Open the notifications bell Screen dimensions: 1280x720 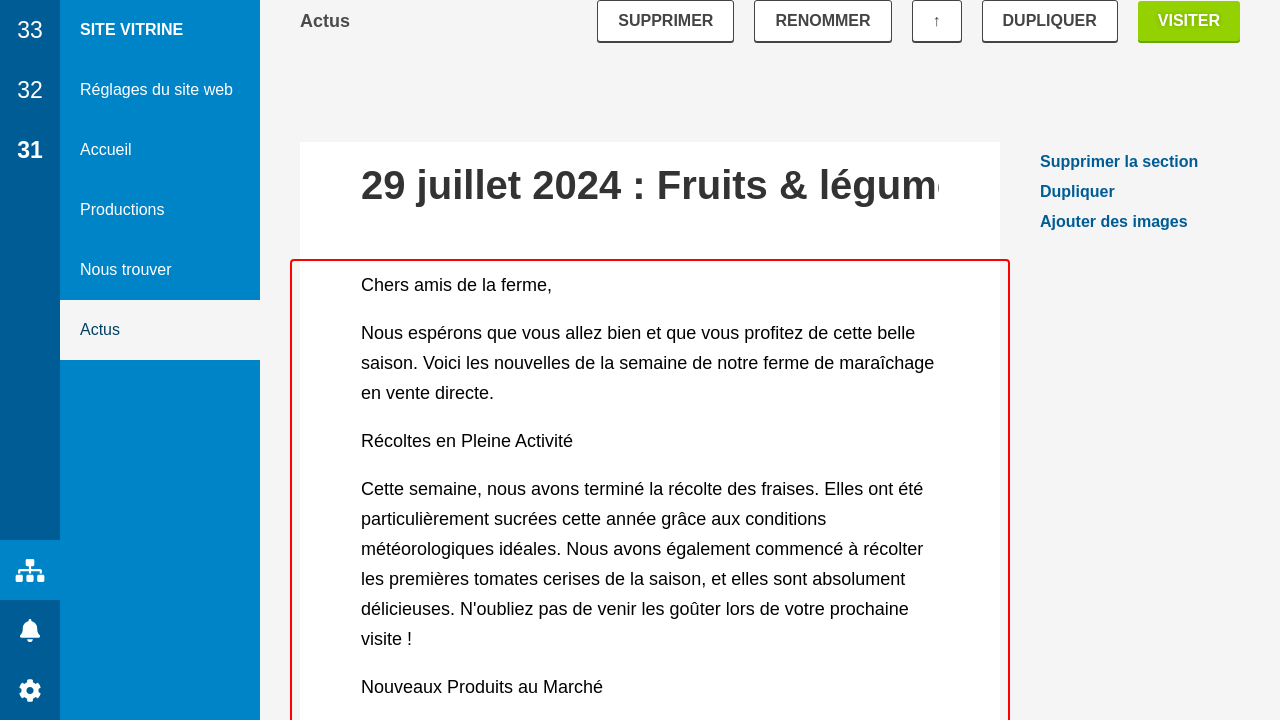[x=30, y=630]
